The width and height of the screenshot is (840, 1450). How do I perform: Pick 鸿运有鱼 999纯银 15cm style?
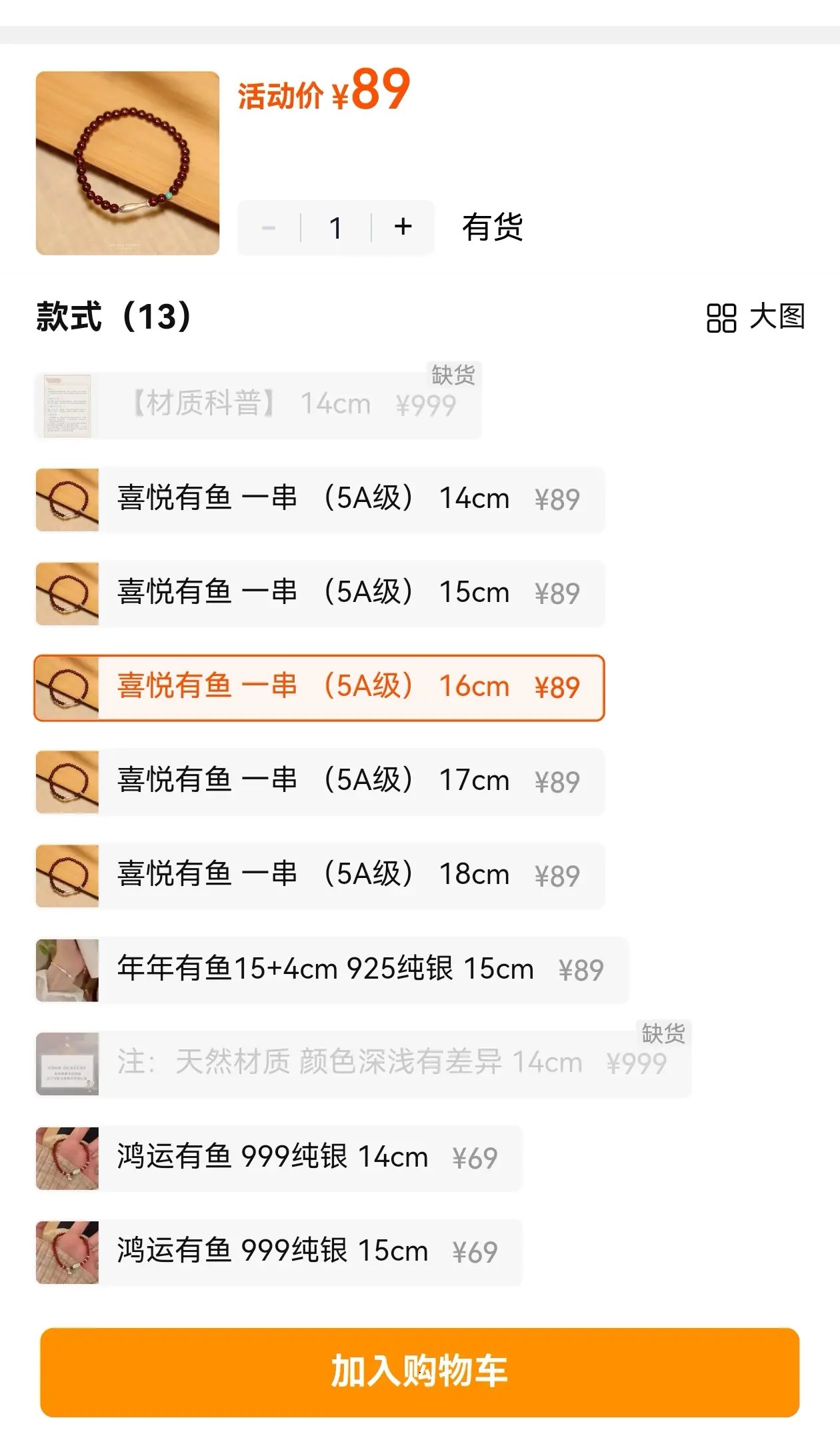tap(279, 1252)
